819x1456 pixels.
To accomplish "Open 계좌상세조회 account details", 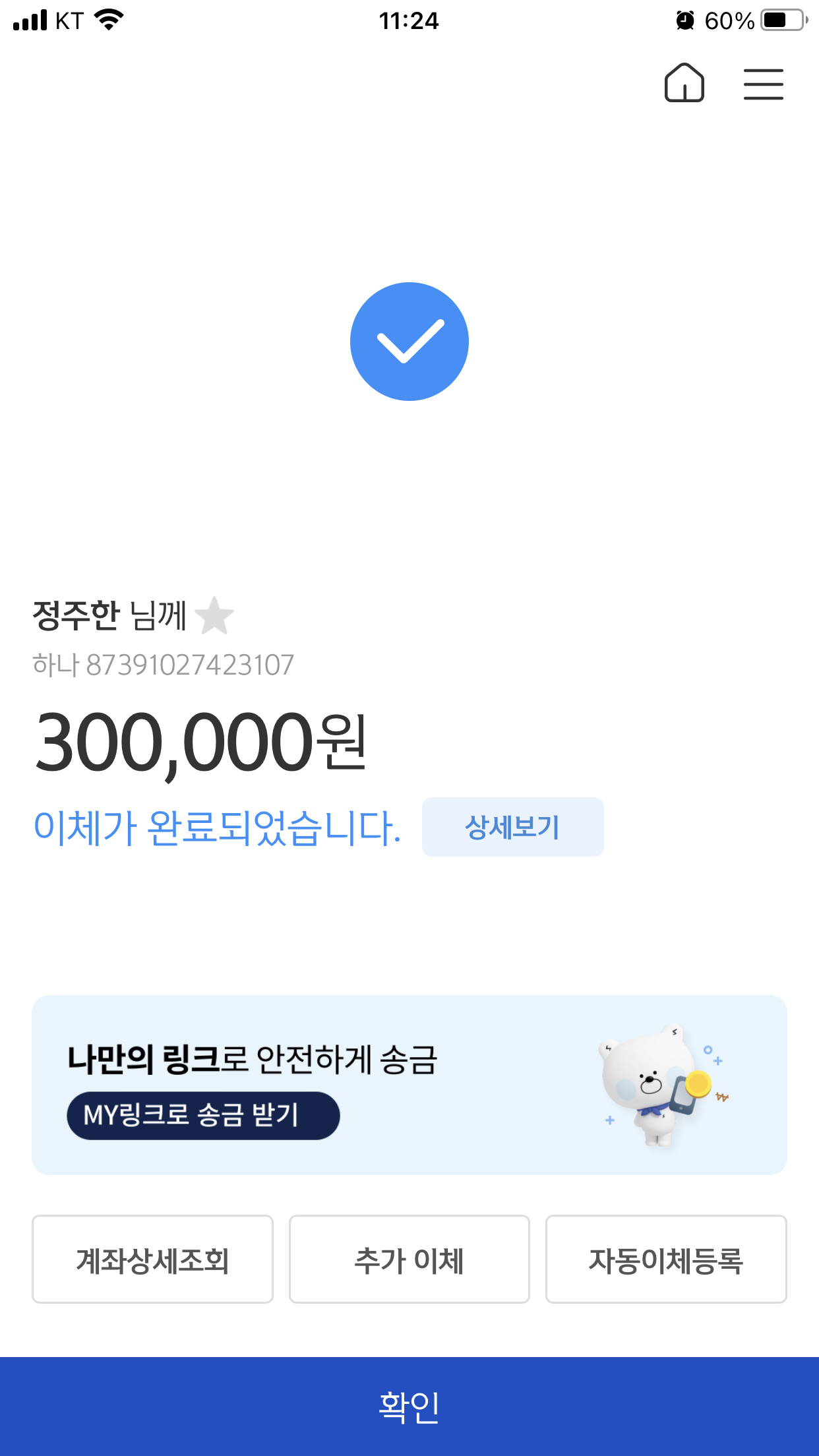I will [x=152, y=1259].
